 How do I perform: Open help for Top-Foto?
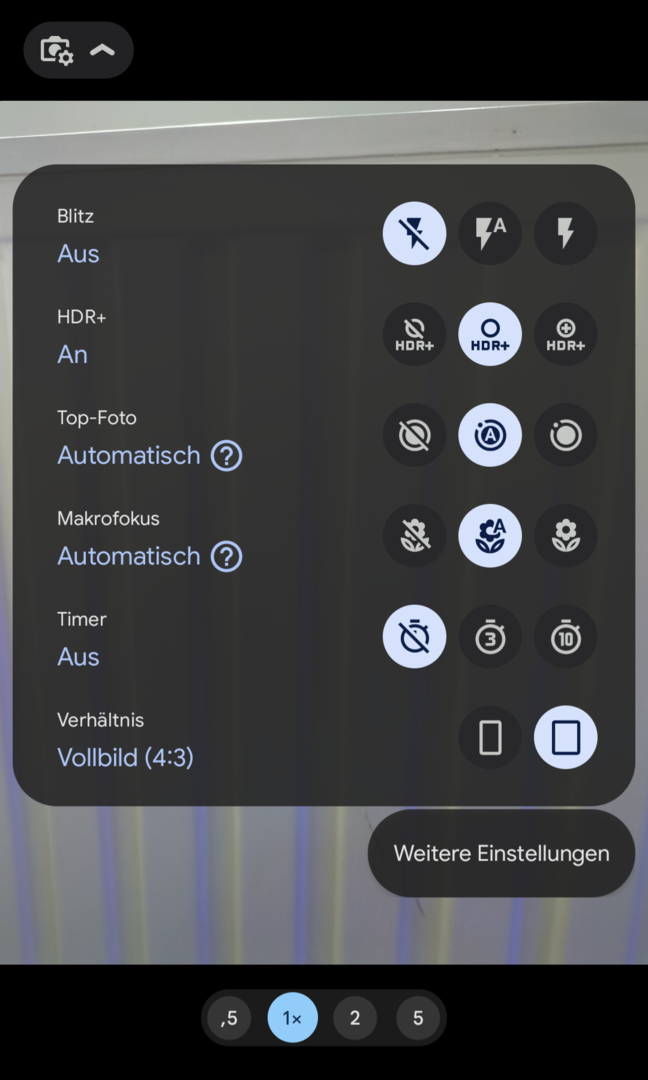click(x=226, y=456)
